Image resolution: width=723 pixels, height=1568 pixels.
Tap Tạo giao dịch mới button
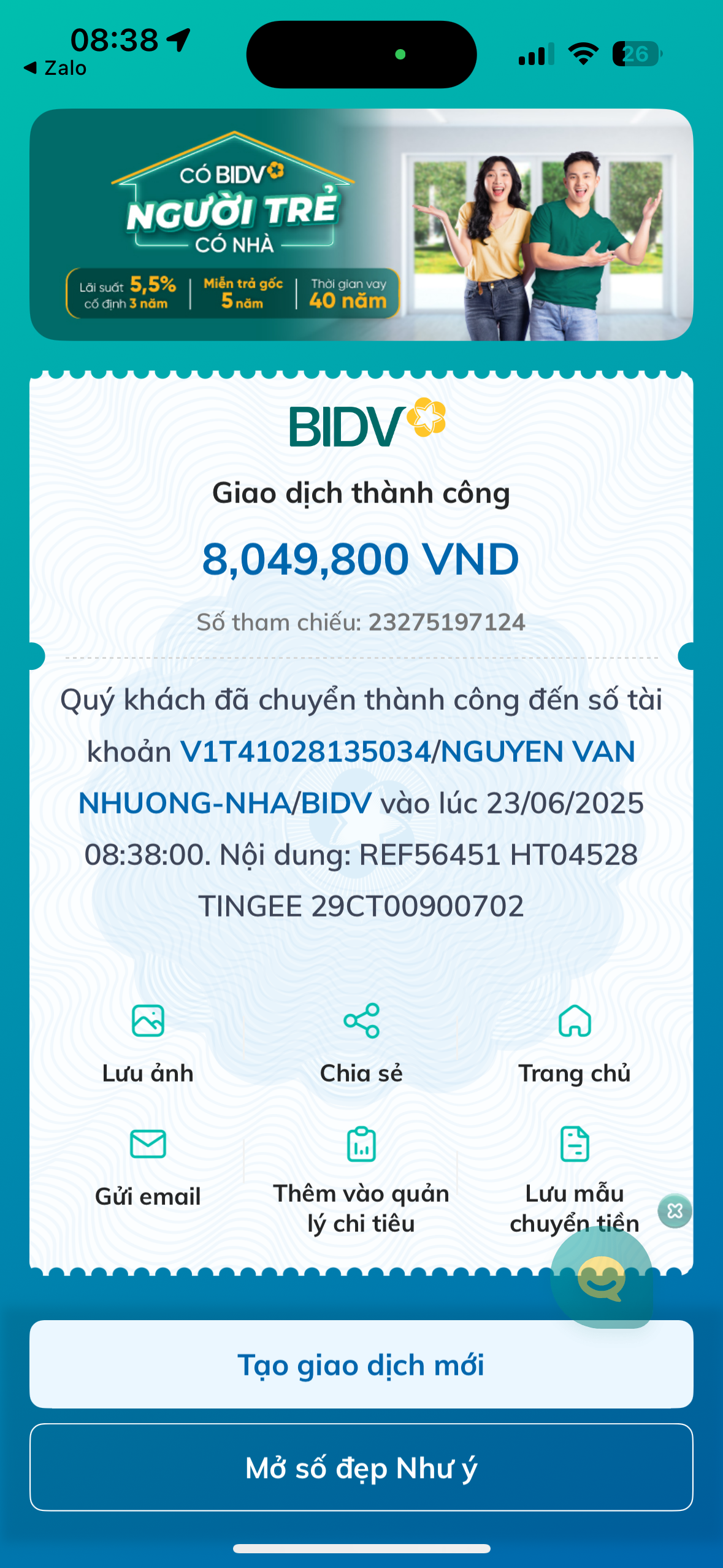coord(361,1364)
